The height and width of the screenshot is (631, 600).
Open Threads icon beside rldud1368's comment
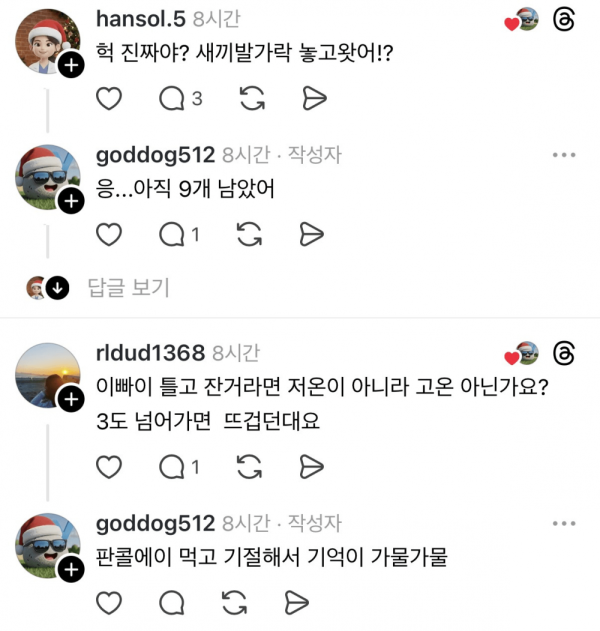point(564,354)
